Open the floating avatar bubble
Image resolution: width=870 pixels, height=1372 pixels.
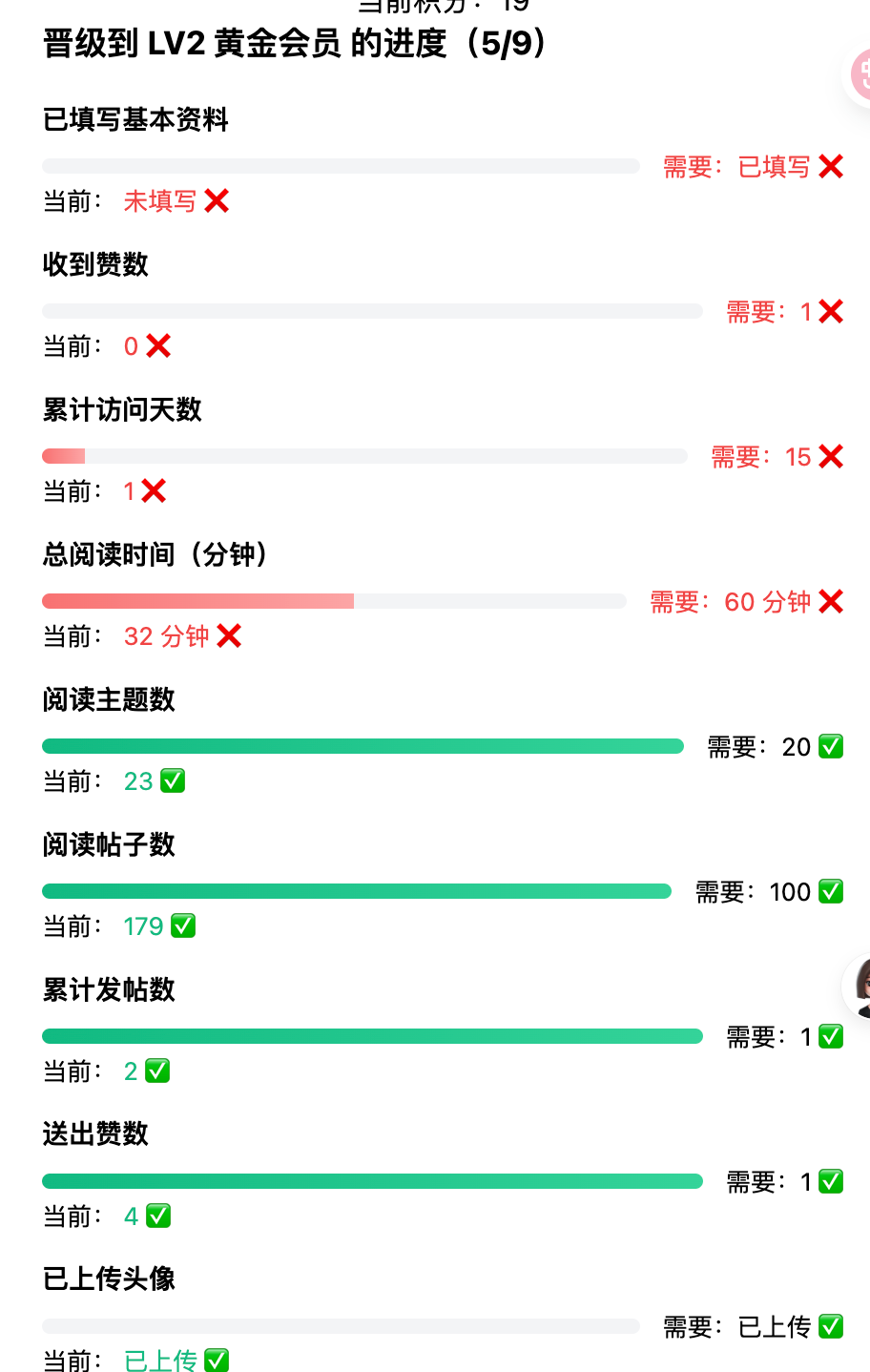click(x=860, y=987)
